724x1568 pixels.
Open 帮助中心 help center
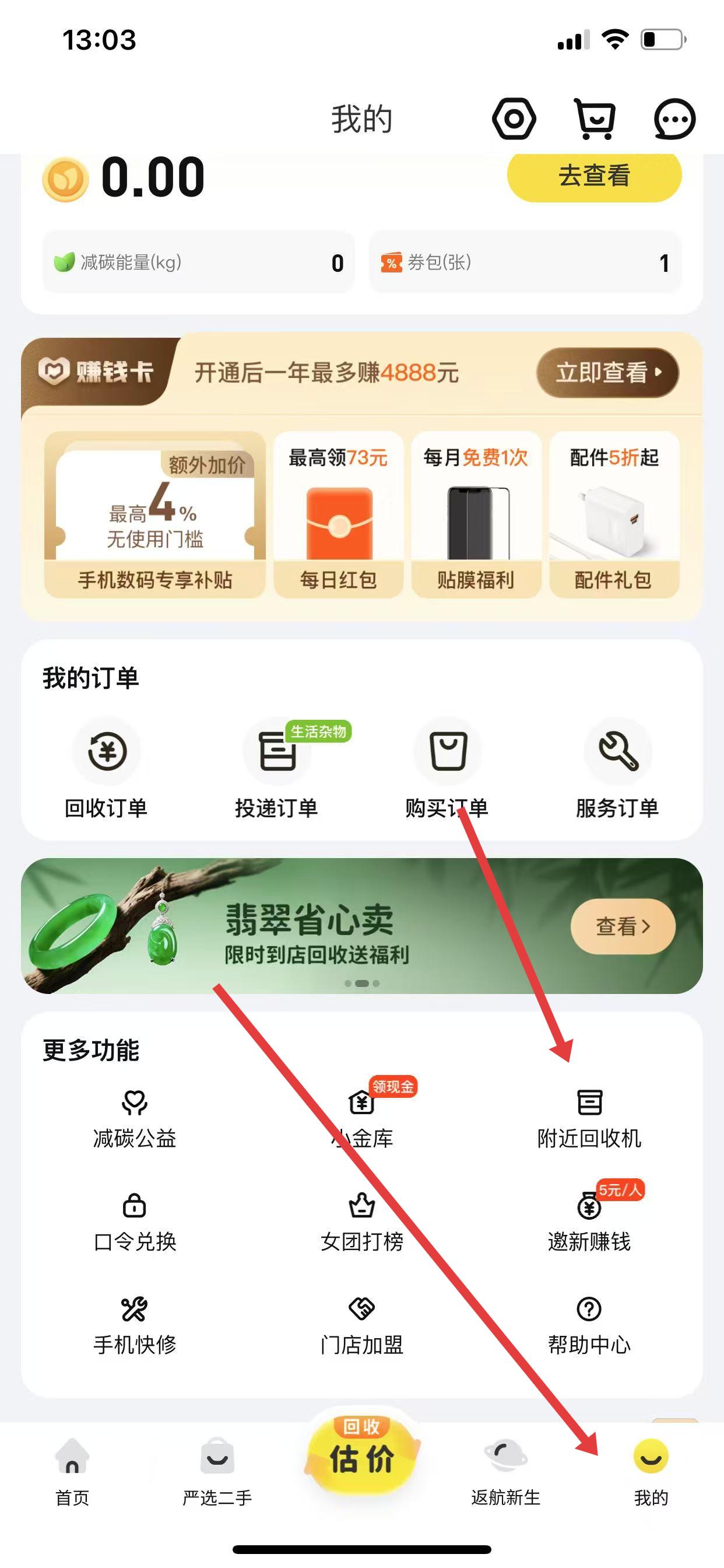click(589, 1325)
